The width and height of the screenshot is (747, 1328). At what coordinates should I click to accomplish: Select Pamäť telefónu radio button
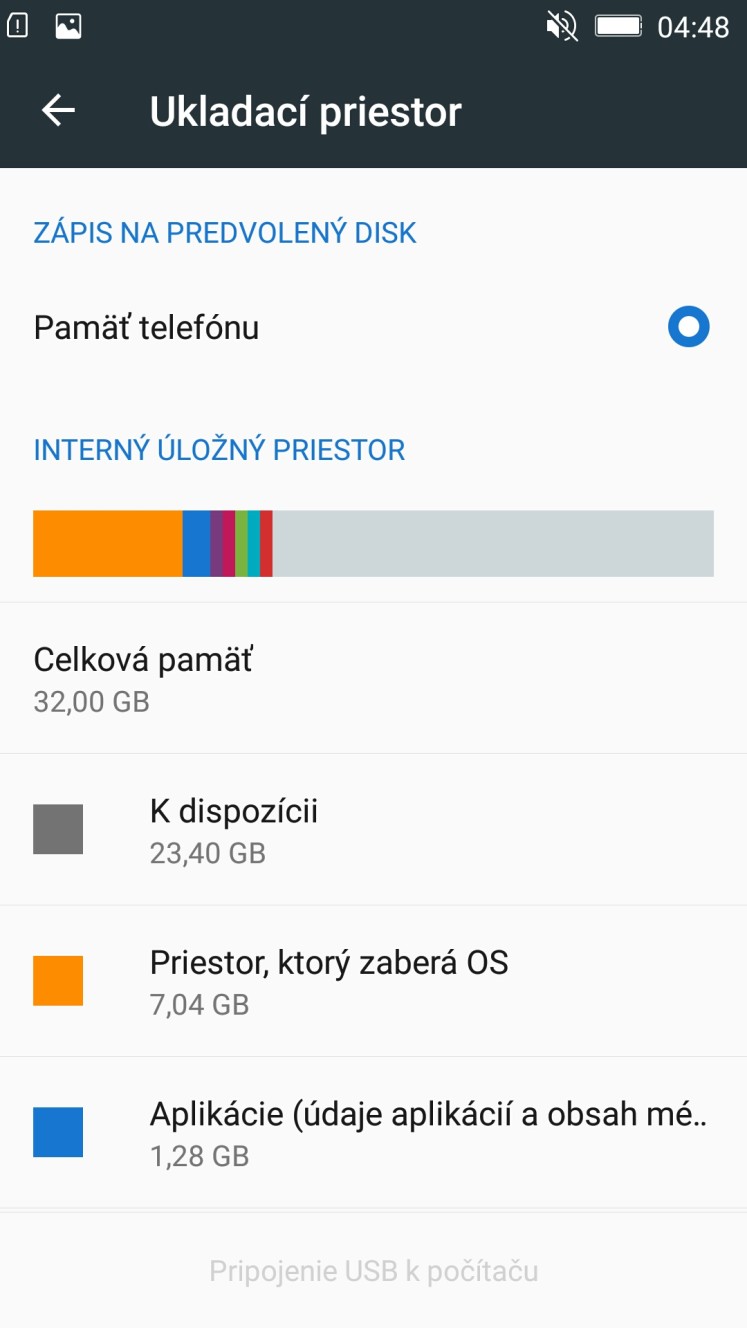click(688, 327)
